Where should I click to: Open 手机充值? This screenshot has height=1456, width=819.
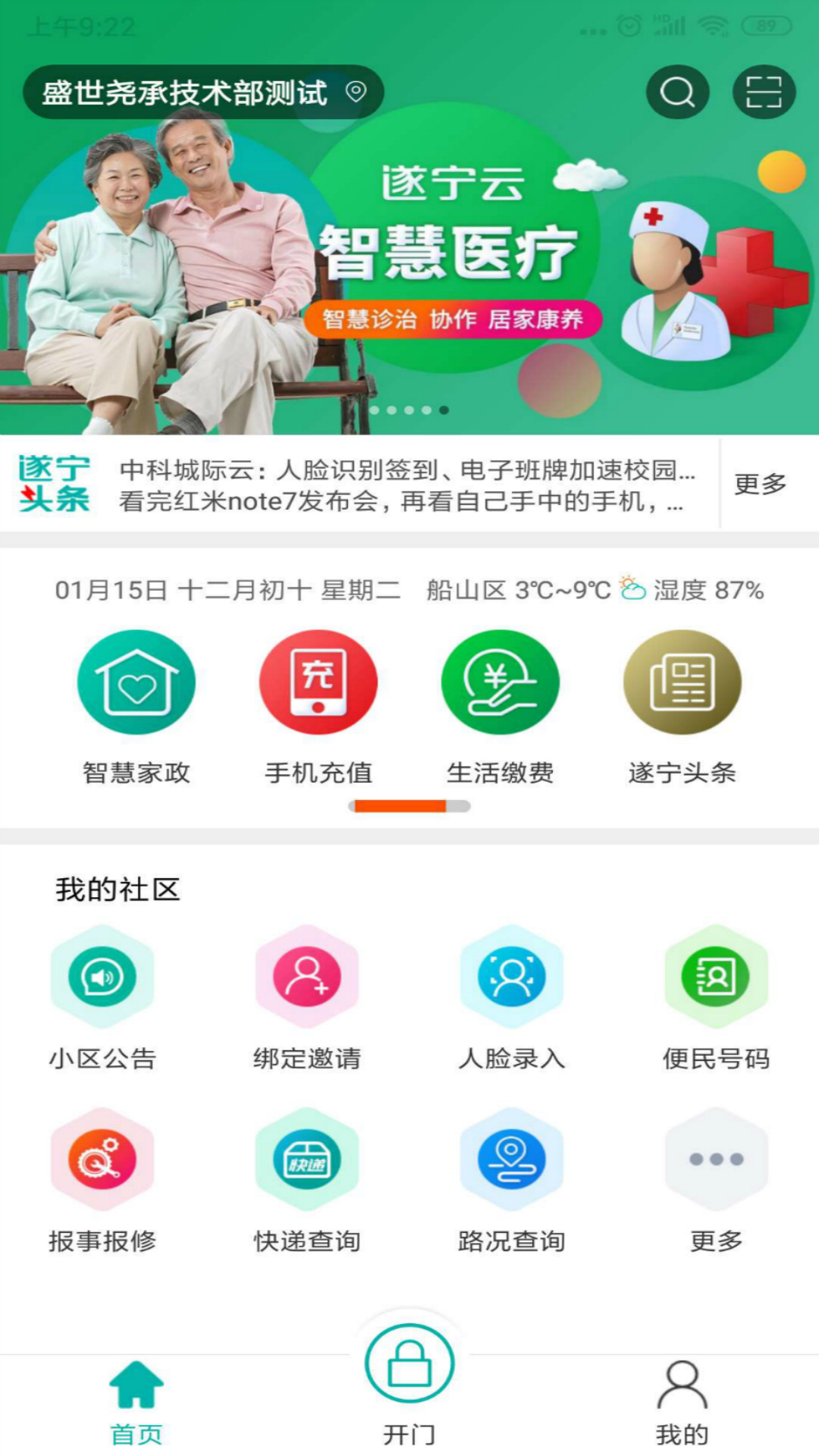click(x=318, y=682)
